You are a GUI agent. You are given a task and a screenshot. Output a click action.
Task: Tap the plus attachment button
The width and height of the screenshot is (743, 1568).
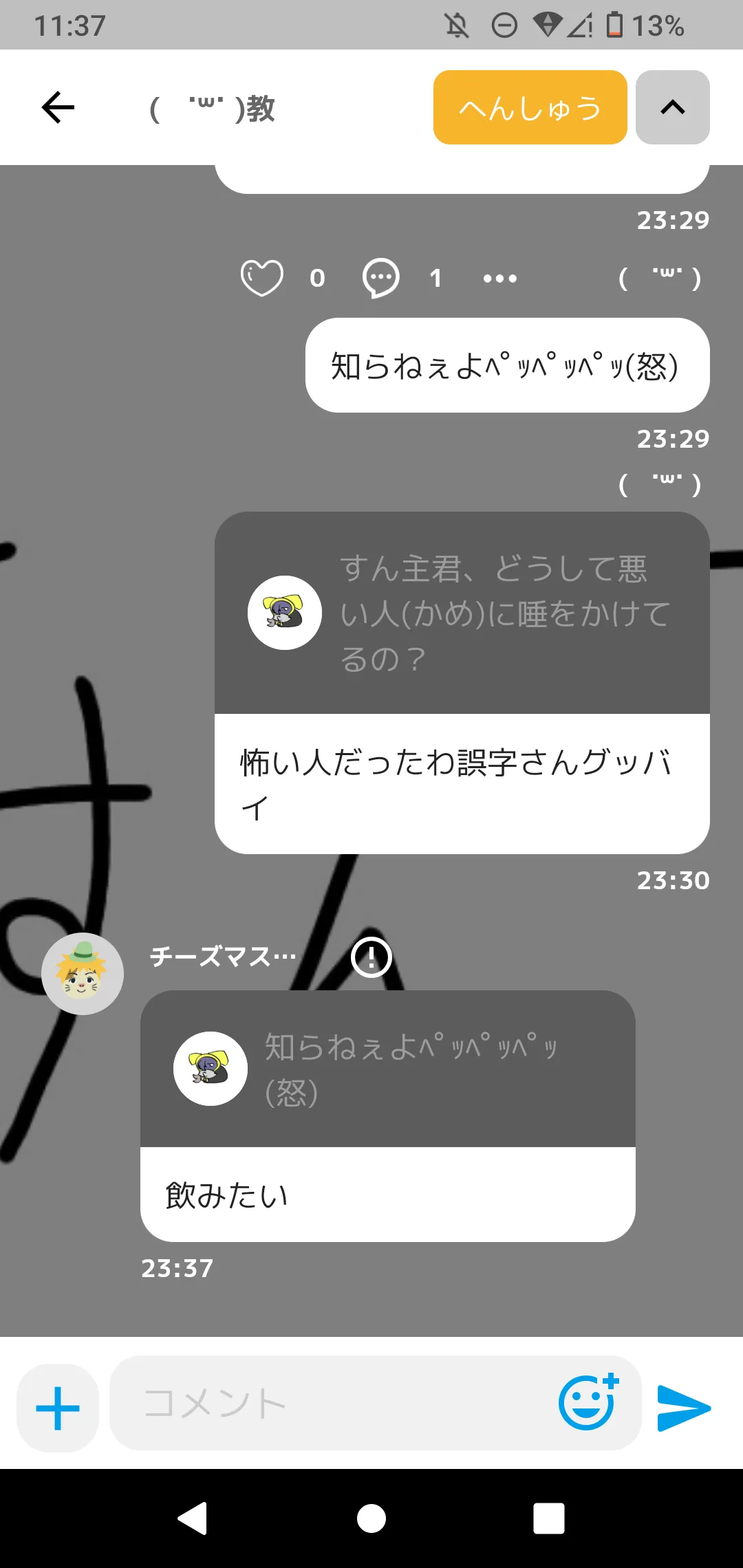tap(58, 1408)
